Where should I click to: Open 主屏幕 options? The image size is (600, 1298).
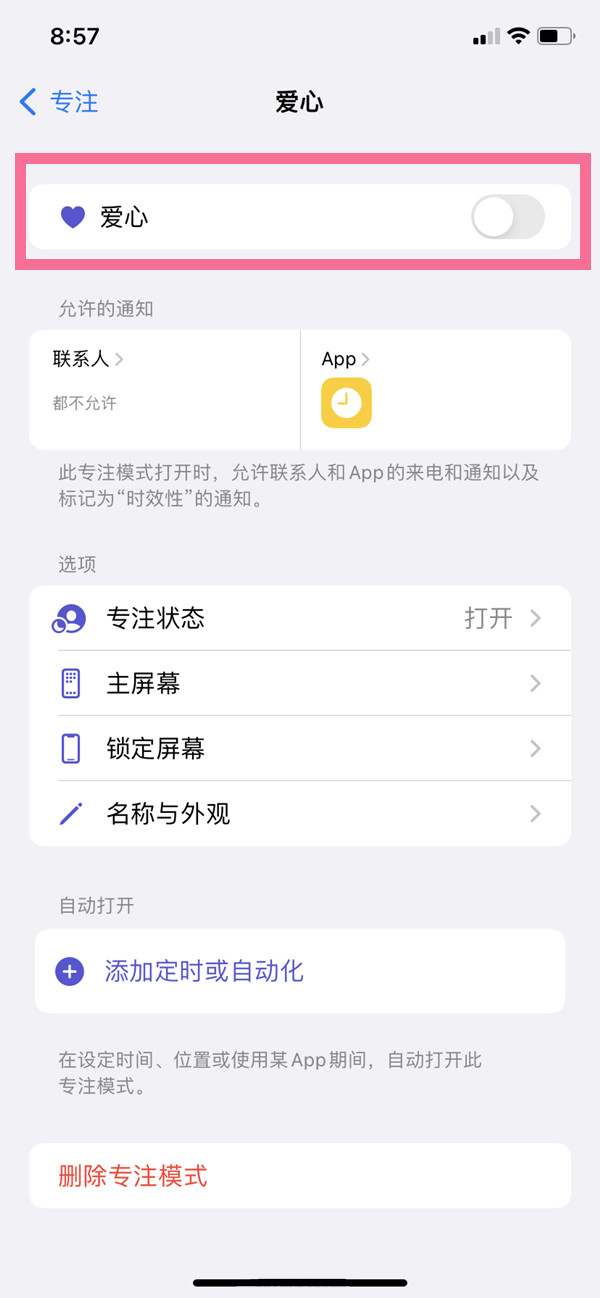pos(300,684)
